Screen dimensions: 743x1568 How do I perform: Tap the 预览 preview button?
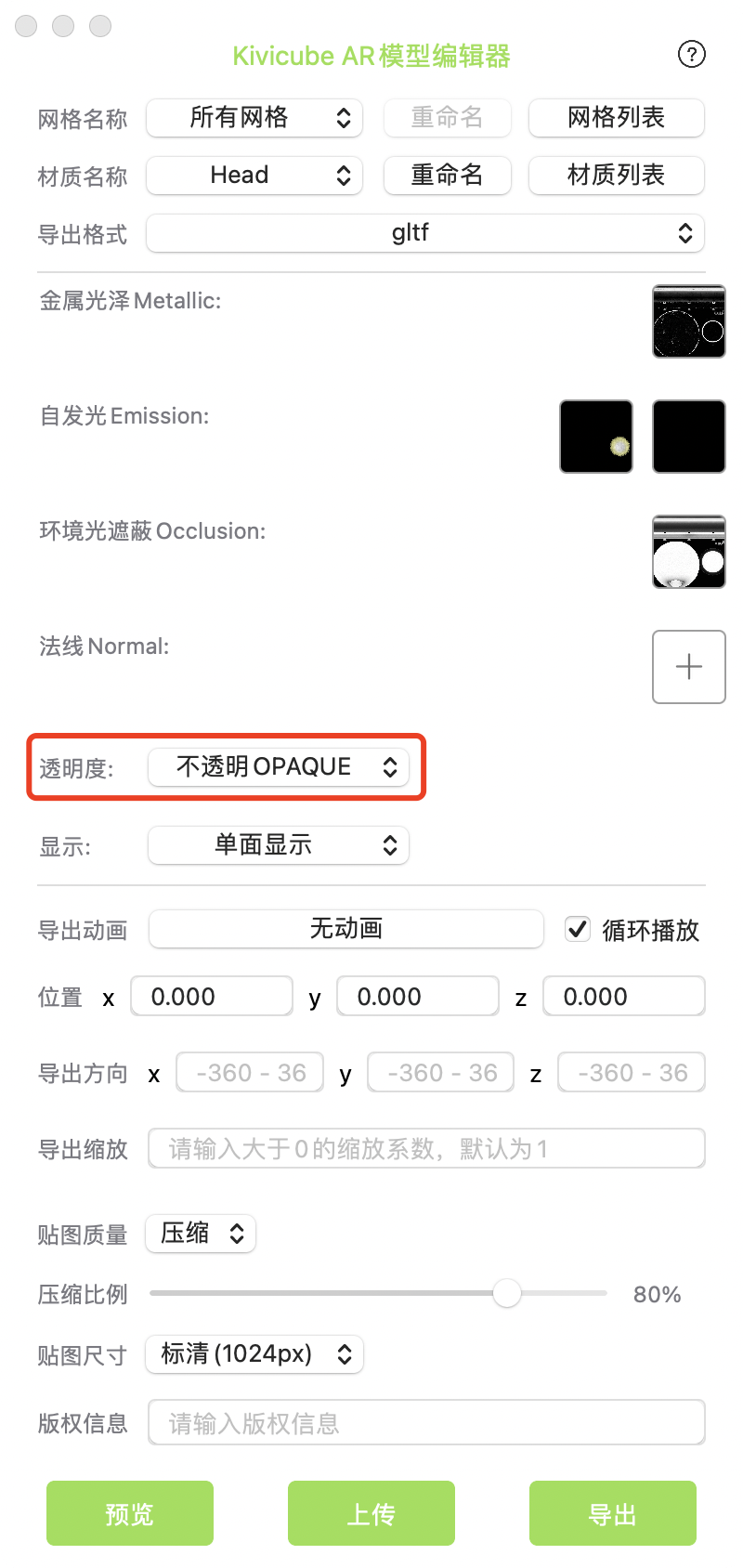[130, 1513]
